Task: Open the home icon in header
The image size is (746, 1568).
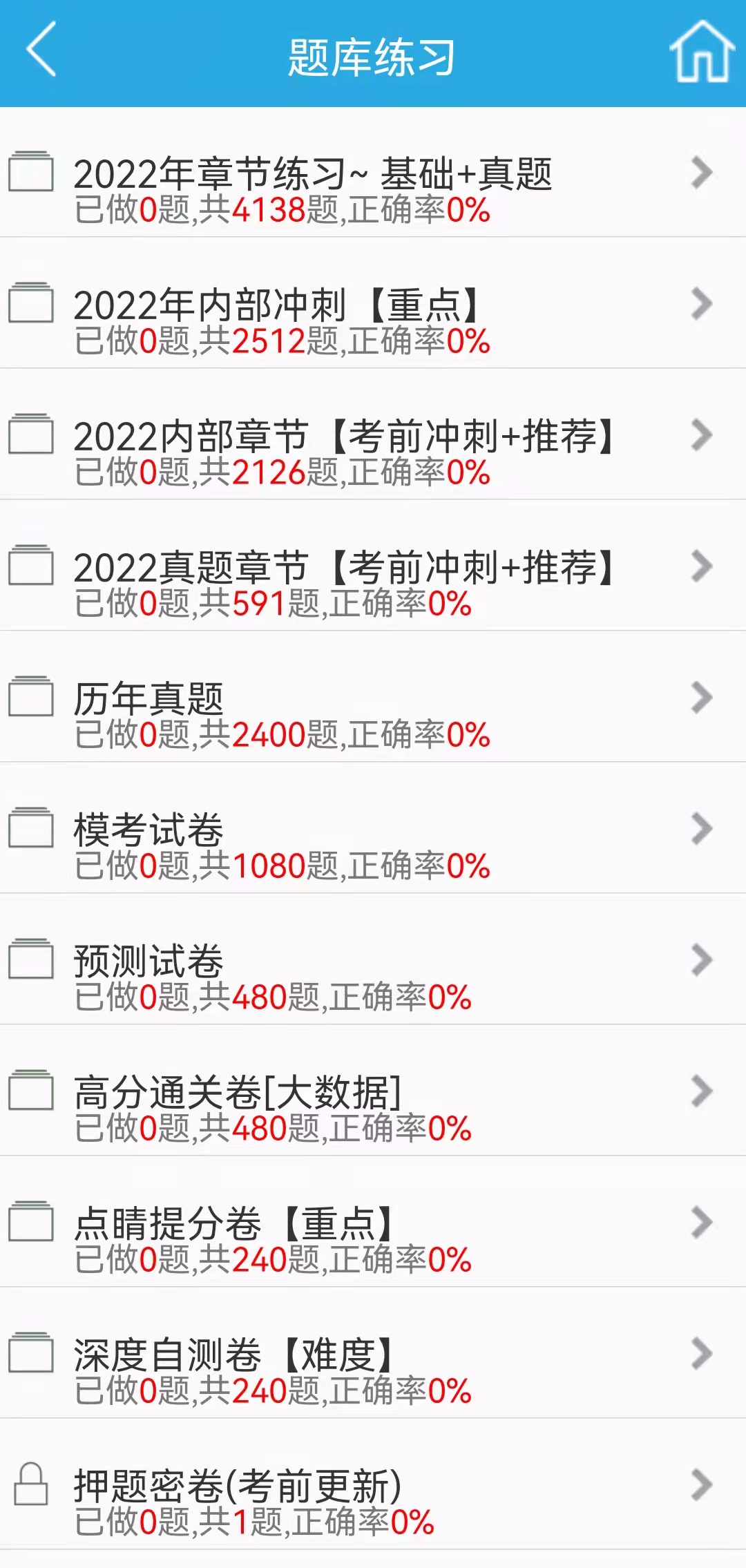Action: 701,52
